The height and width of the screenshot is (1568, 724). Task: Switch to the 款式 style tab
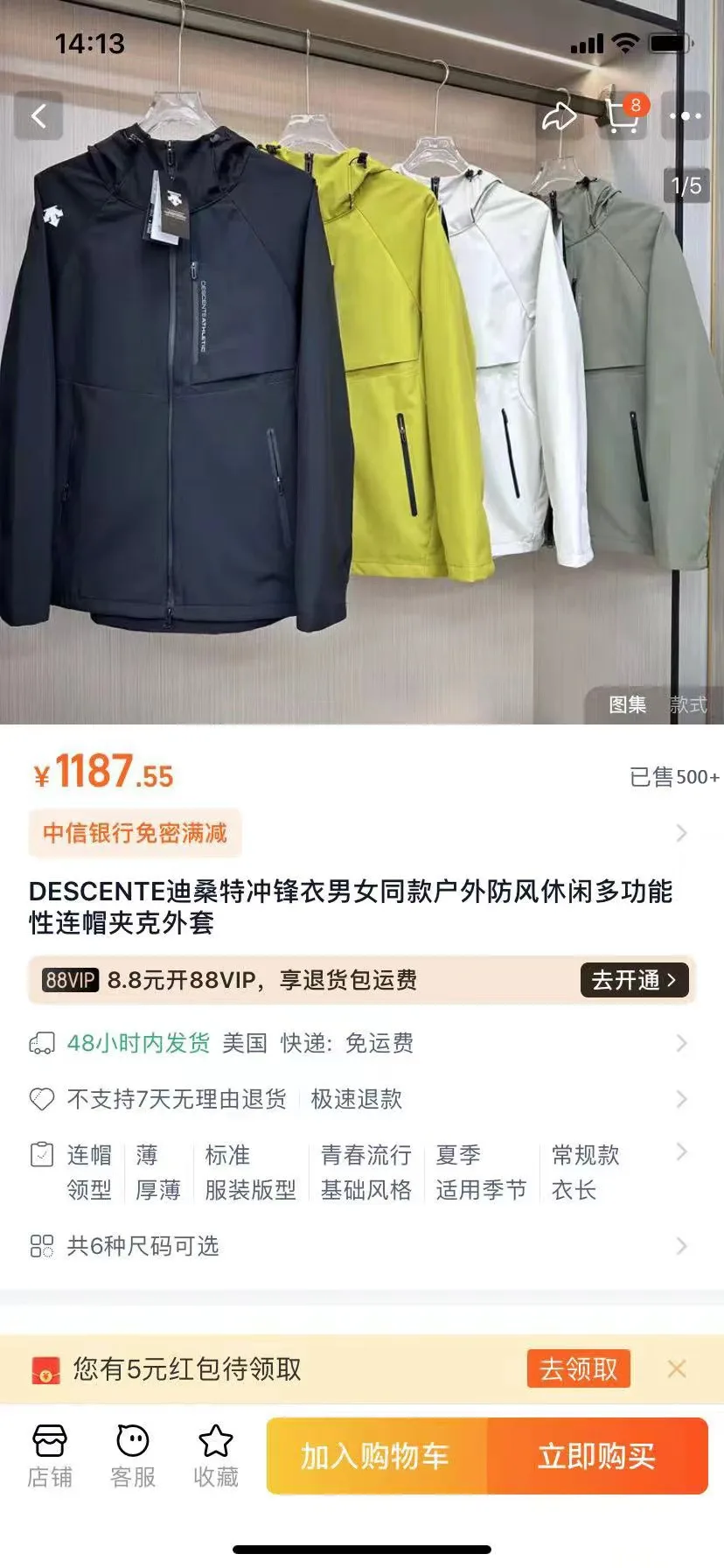click(x=688, y=704)
